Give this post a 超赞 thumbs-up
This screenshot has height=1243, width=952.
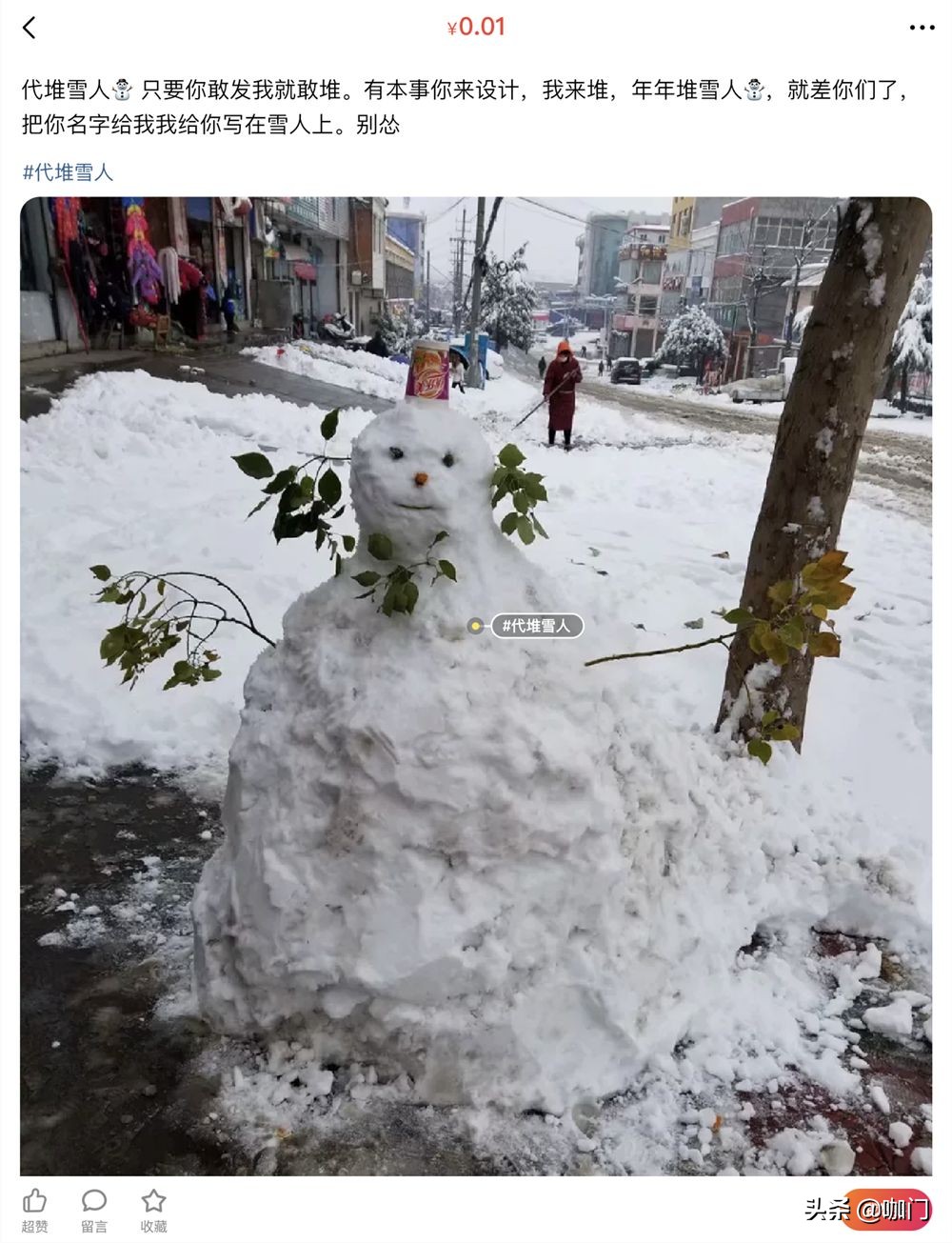[34, 1209]
